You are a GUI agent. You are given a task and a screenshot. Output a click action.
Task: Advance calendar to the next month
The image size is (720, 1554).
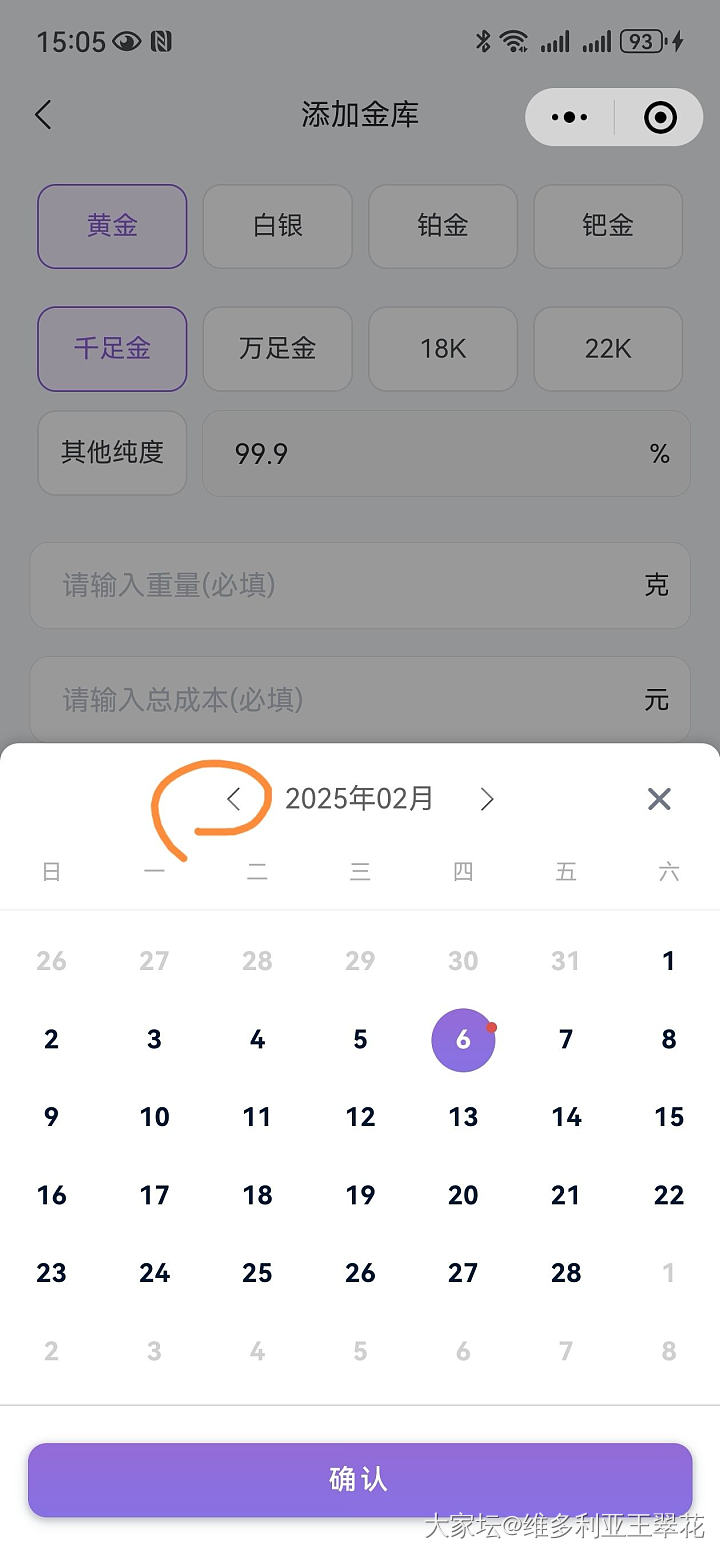click(487, 799)
